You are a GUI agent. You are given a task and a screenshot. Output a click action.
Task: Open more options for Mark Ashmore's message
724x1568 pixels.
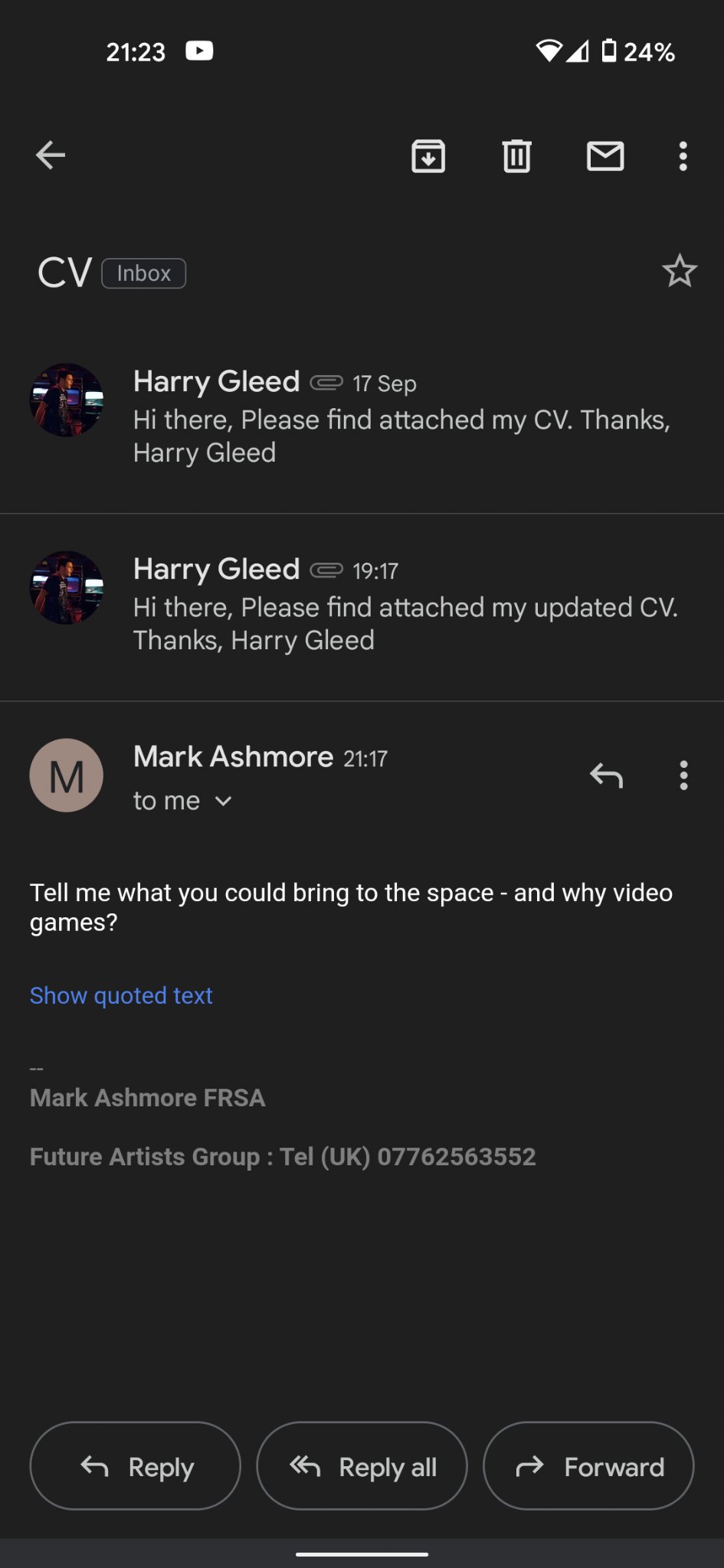[x=683, y=776]
